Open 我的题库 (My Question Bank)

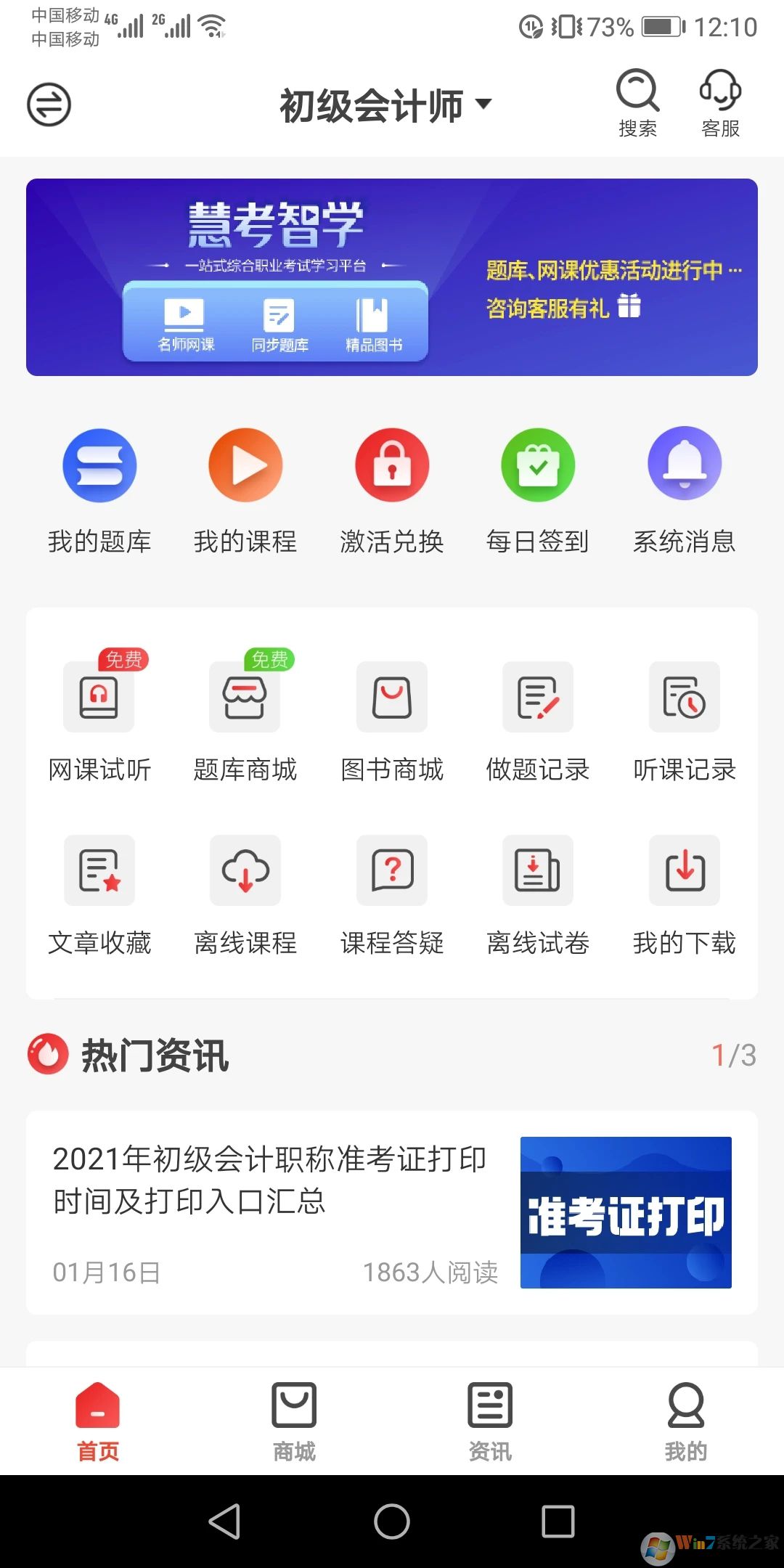click(x=99, y=490)
